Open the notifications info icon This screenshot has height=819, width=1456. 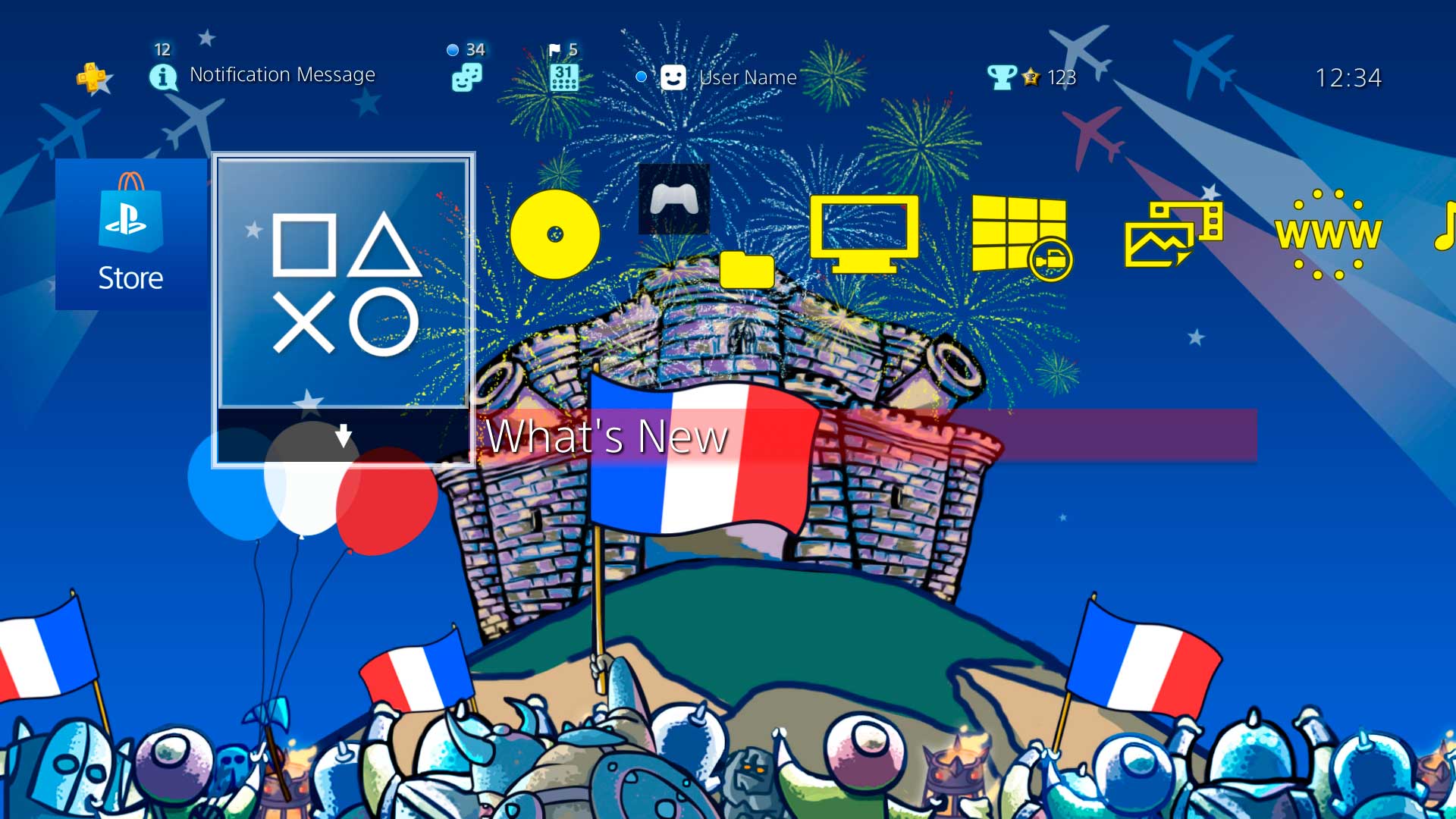[x=162, y=77]
